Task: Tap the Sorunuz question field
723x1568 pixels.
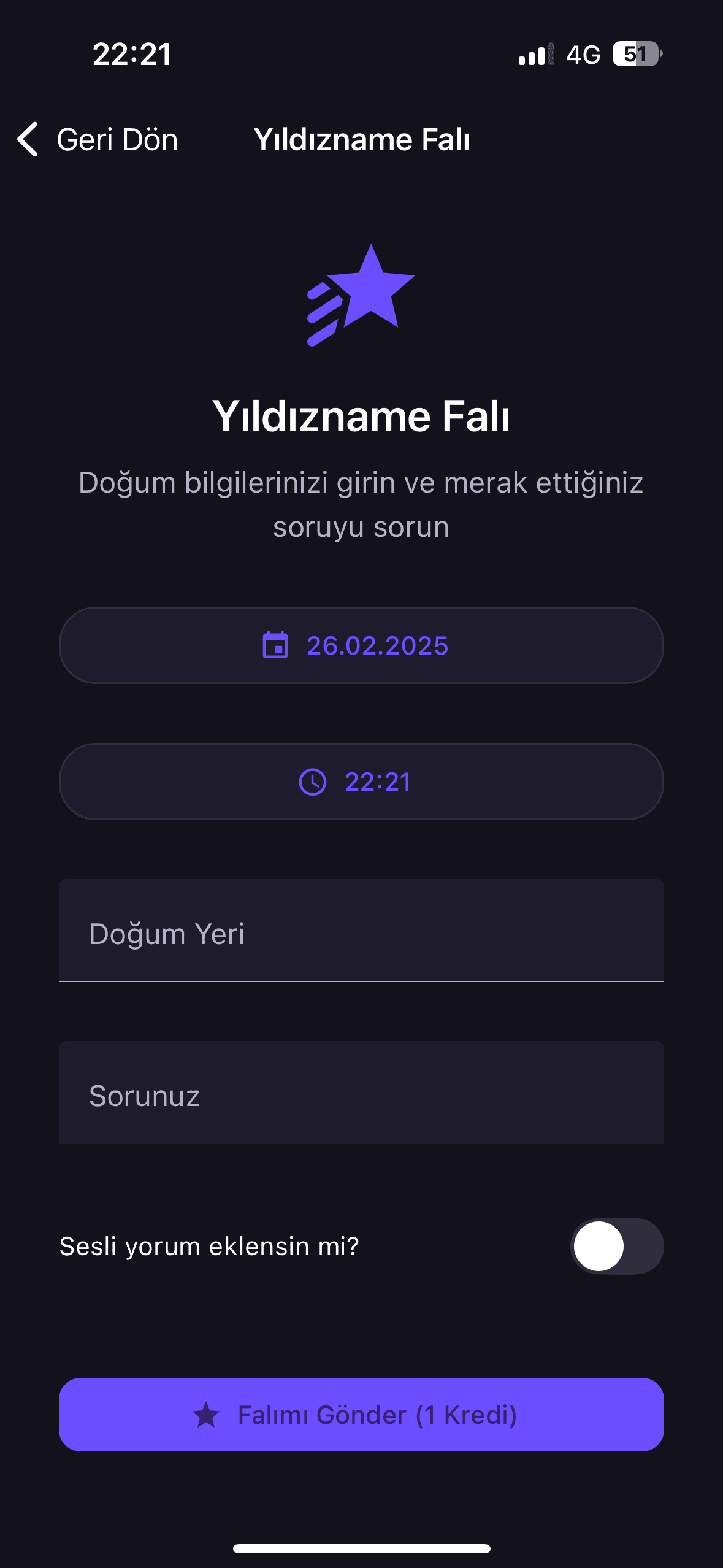Action: coord(361,1093)
